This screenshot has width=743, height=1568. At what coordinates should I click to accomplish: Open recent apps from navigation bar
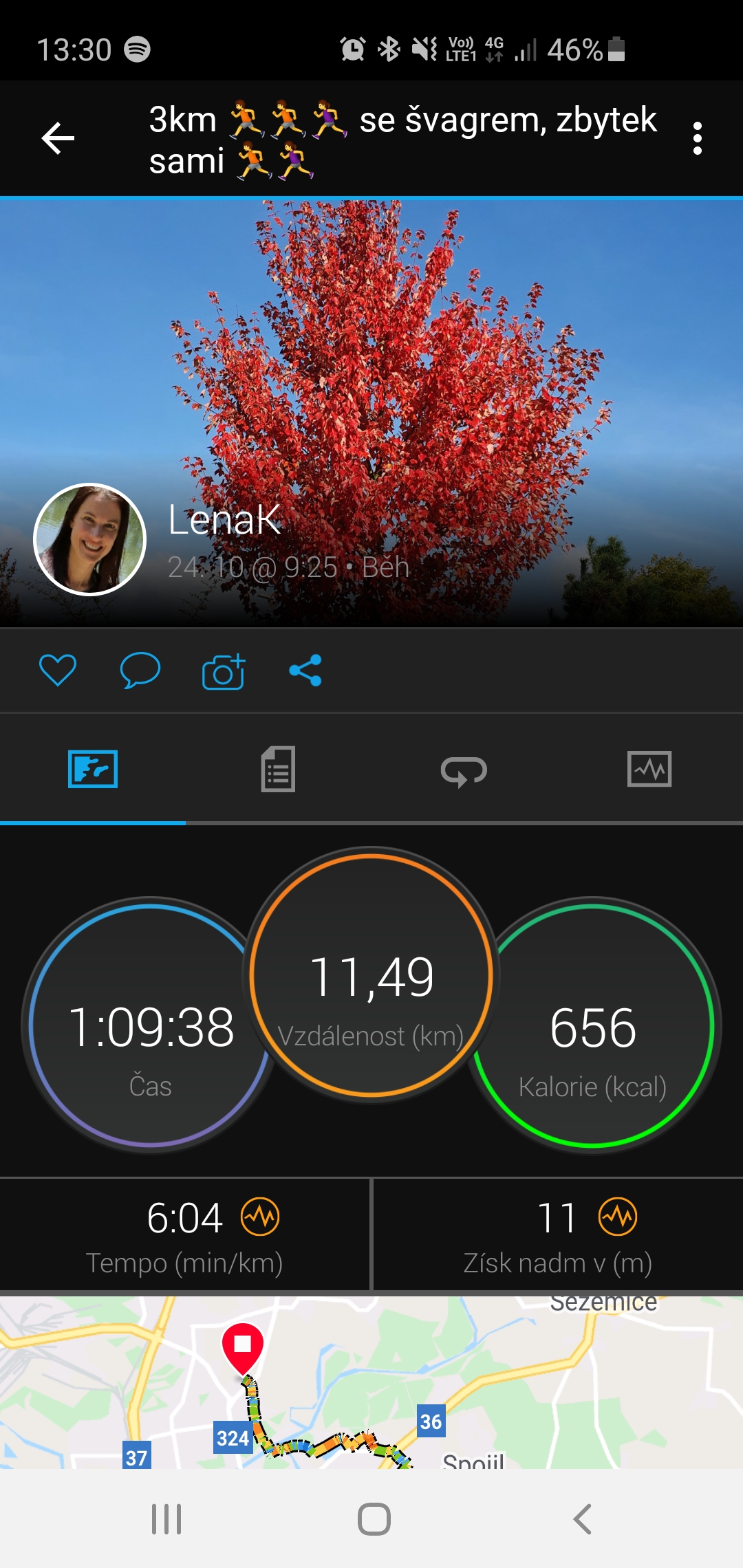click(166, 1519)
